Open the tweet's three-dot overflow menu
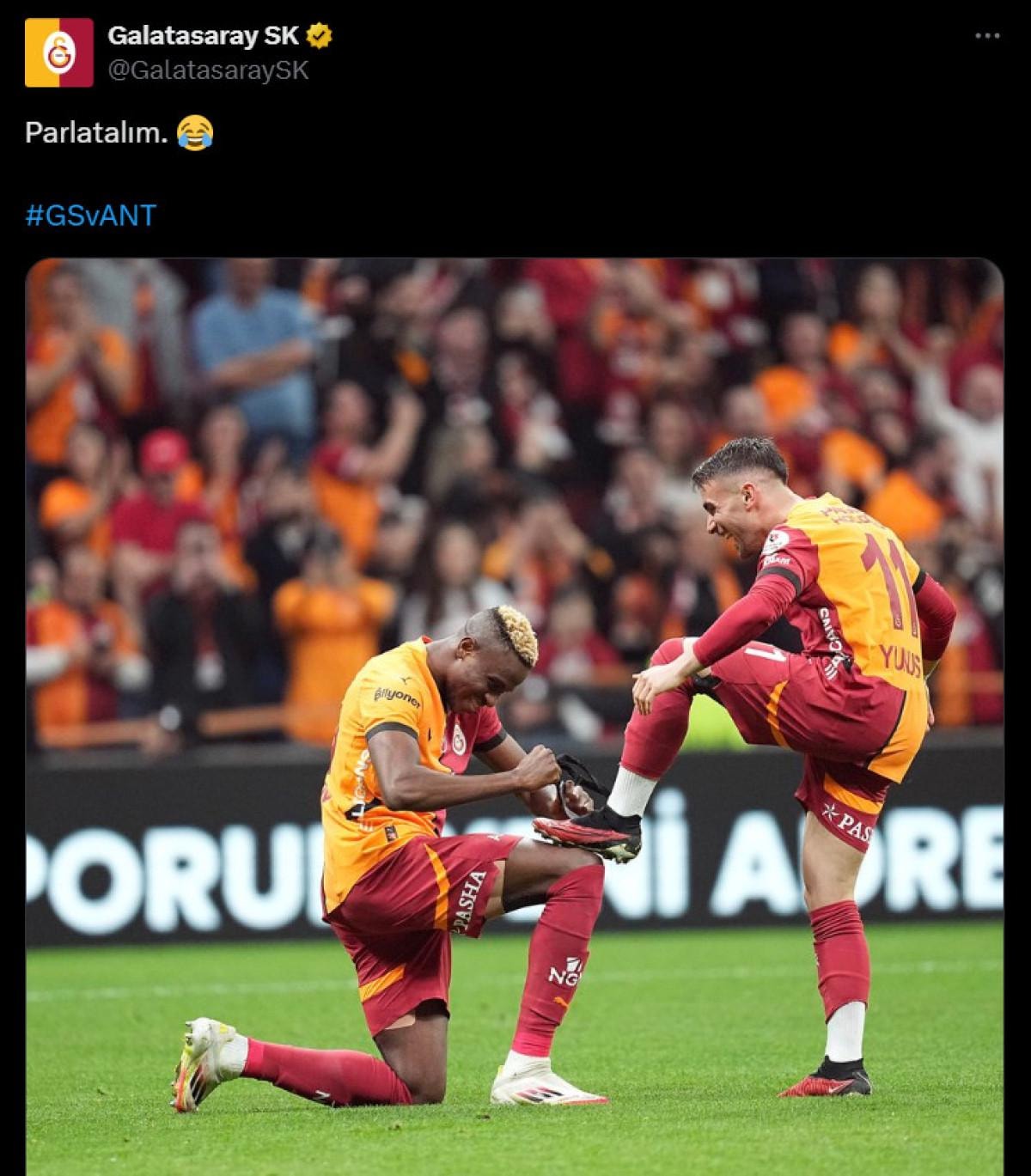Image resolution: width=1031 pixels, height=1176 pixels. pyautogui.click(x=987, y=37)
